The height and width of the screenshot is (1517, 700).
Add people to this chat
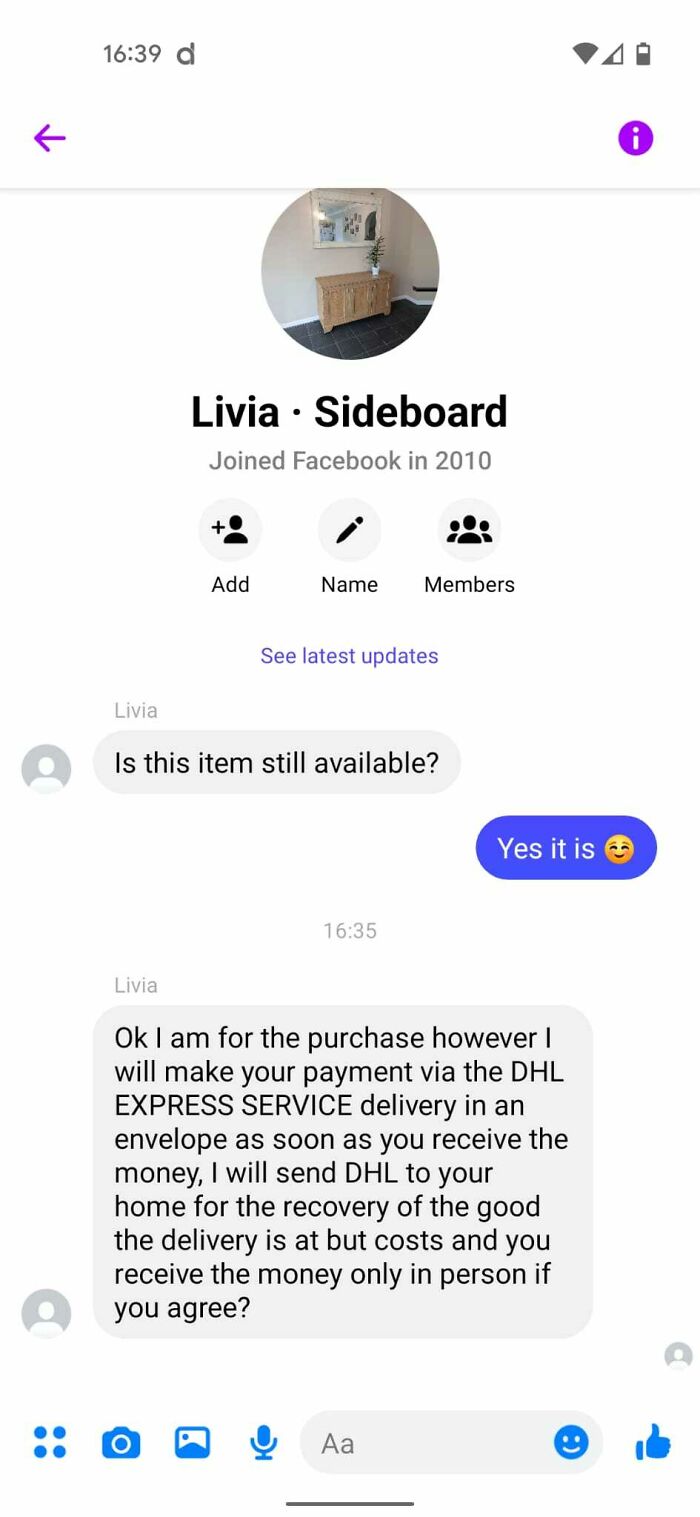[x=230, y=530]
